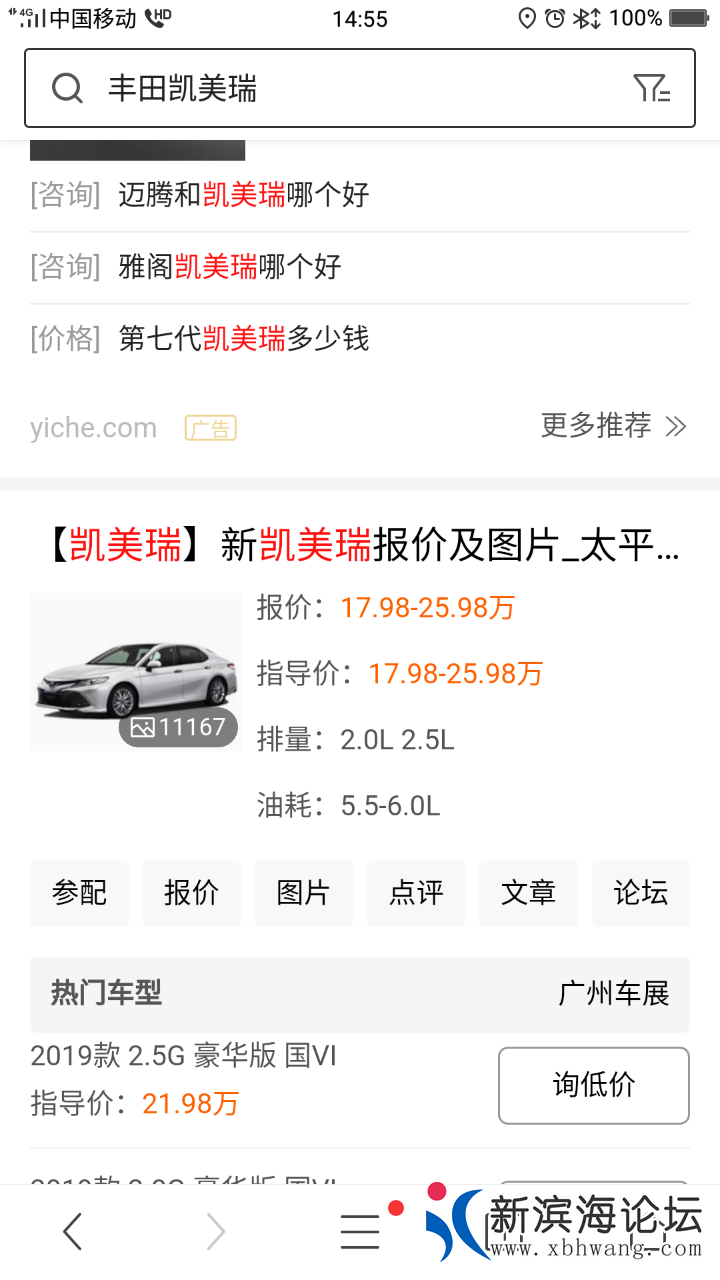Select the 参配 chip
Screen dimensions: 720x1280
[x=79, y=893]
